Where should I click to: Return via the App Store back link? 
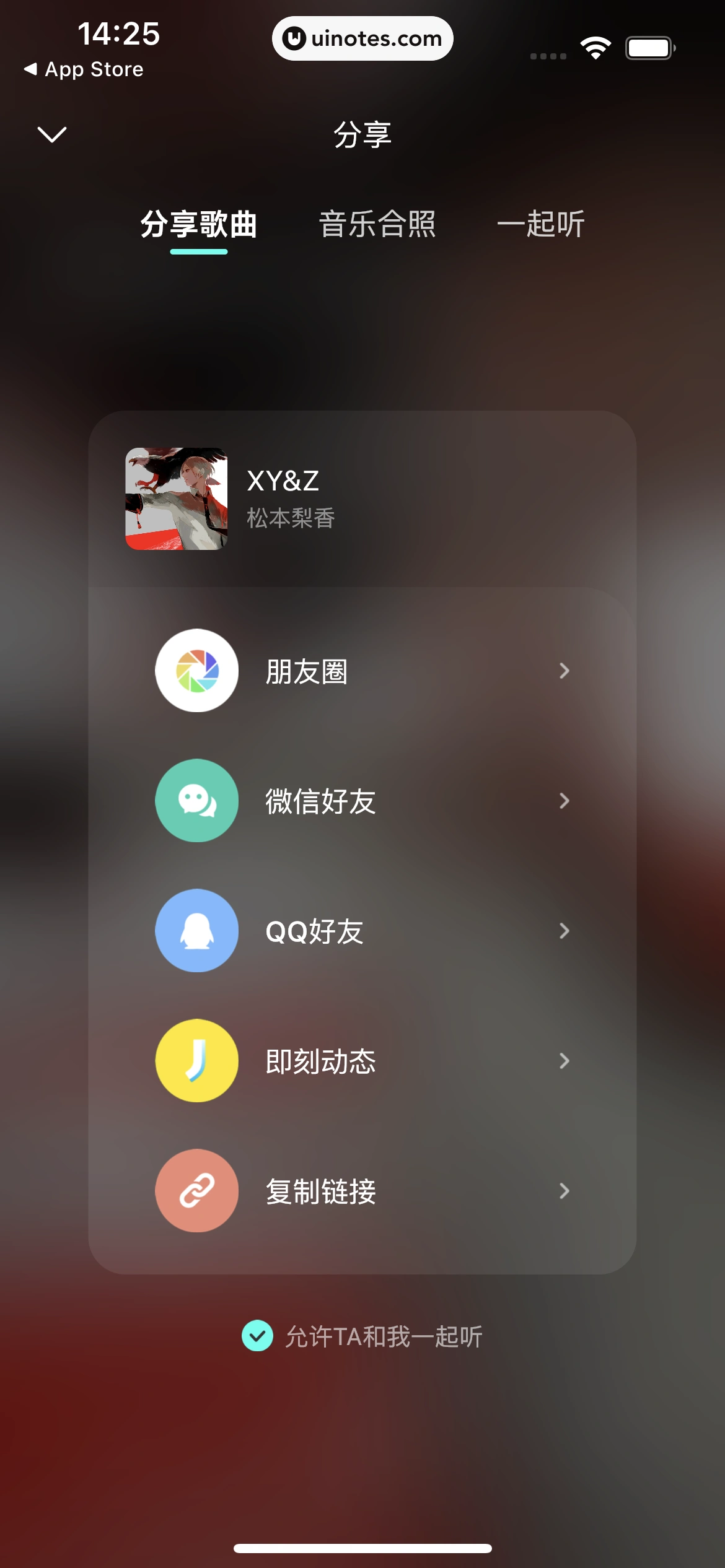coord(84,69)
